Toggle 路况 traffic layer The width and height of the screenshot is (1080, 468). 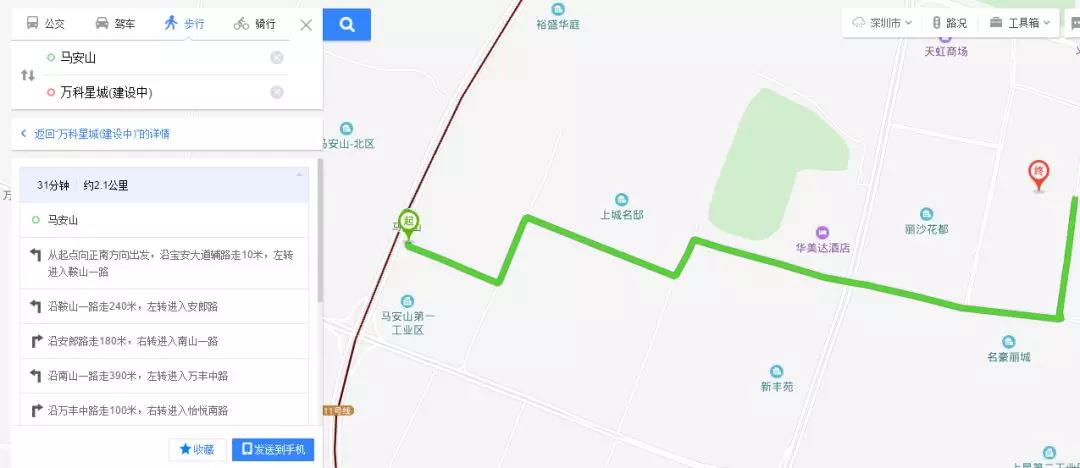click(950, 23)
